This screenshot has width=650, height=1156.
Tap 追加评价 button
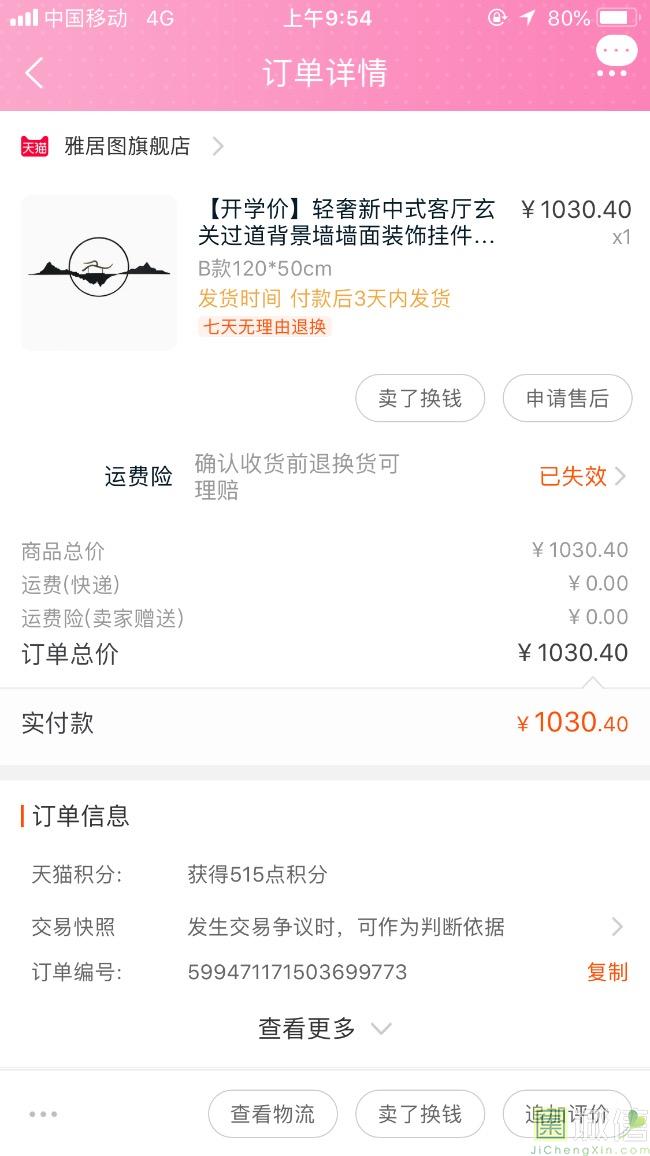click(x=567, y=1114)
